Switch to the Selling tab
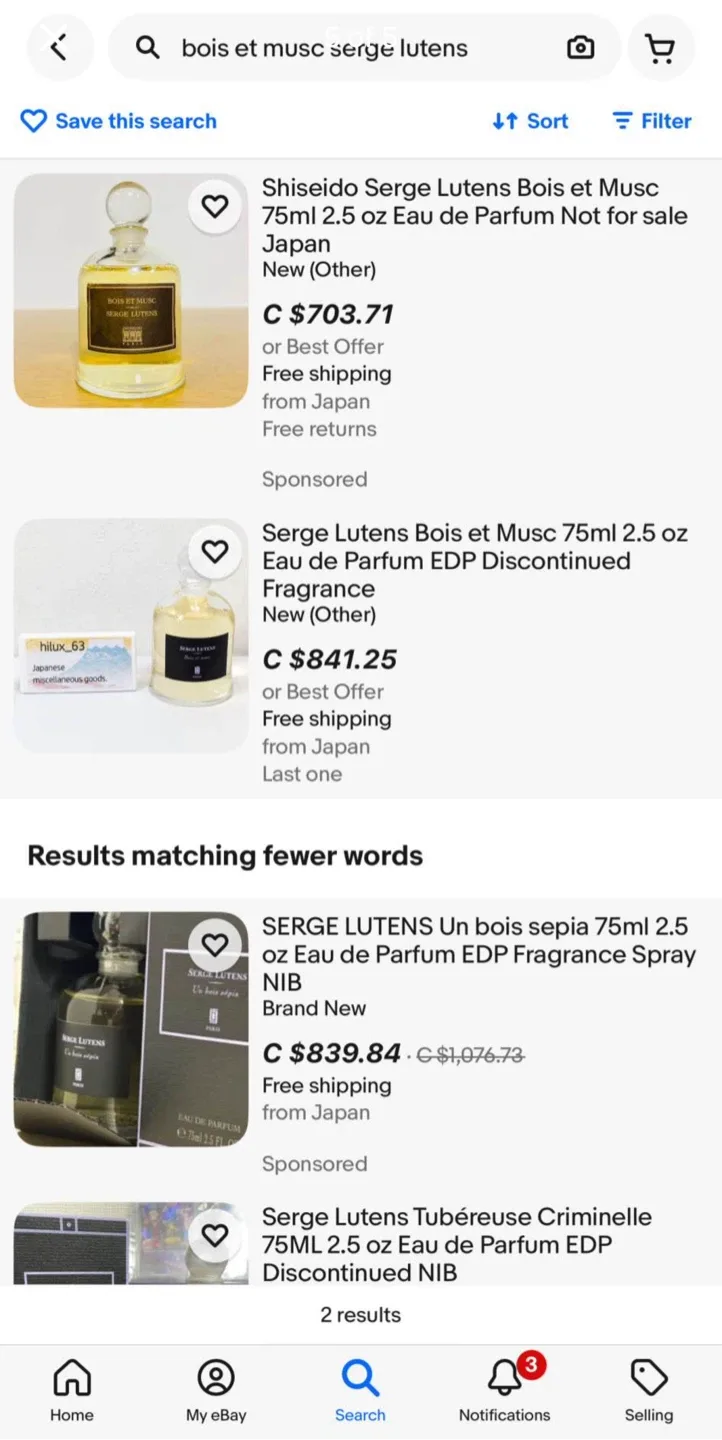Screen dimensions: 722x1440 point(649,1391)
